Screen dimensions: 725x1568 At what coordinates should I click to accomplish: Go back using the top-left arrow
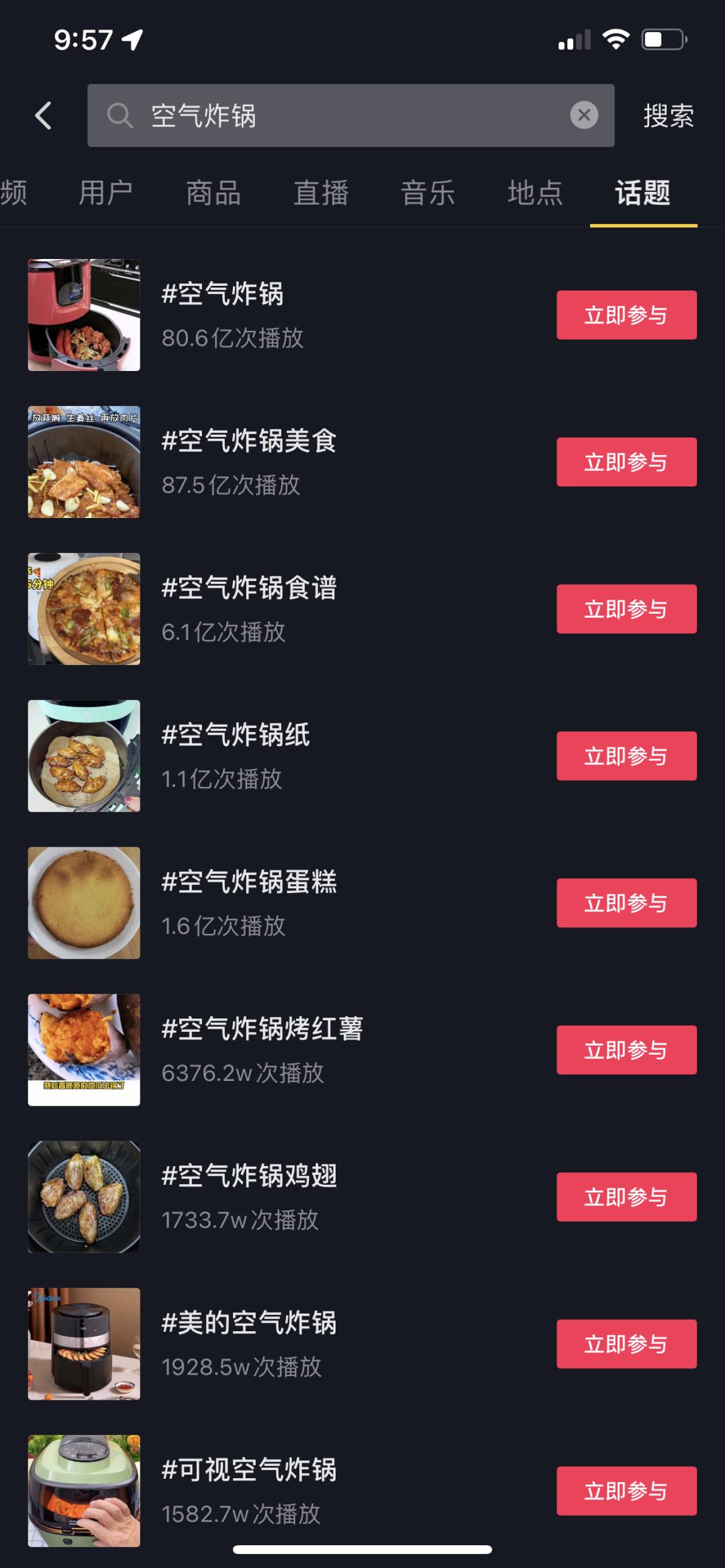click(x=44, y=115)
